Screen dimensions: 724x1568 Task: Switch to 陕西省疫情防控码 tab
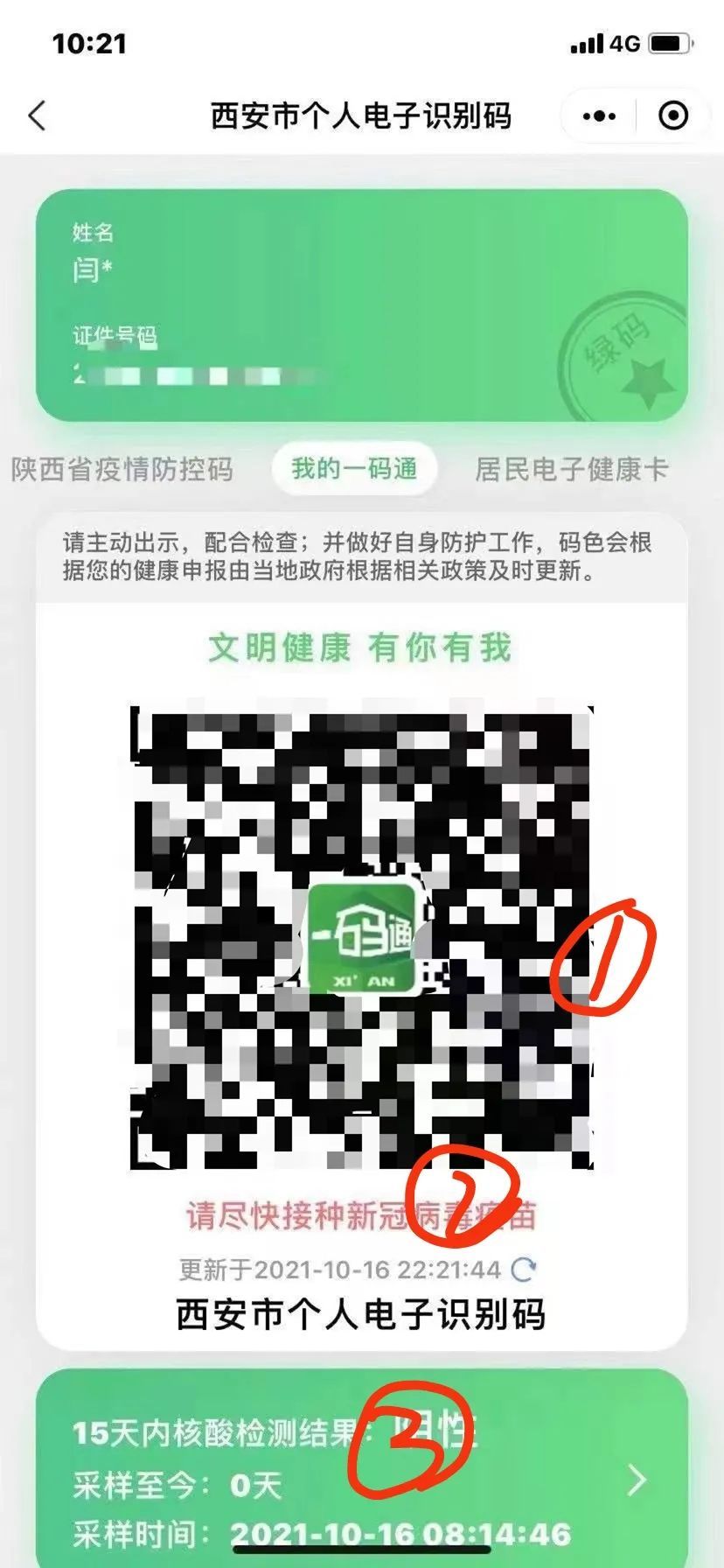tap(122, 470)
